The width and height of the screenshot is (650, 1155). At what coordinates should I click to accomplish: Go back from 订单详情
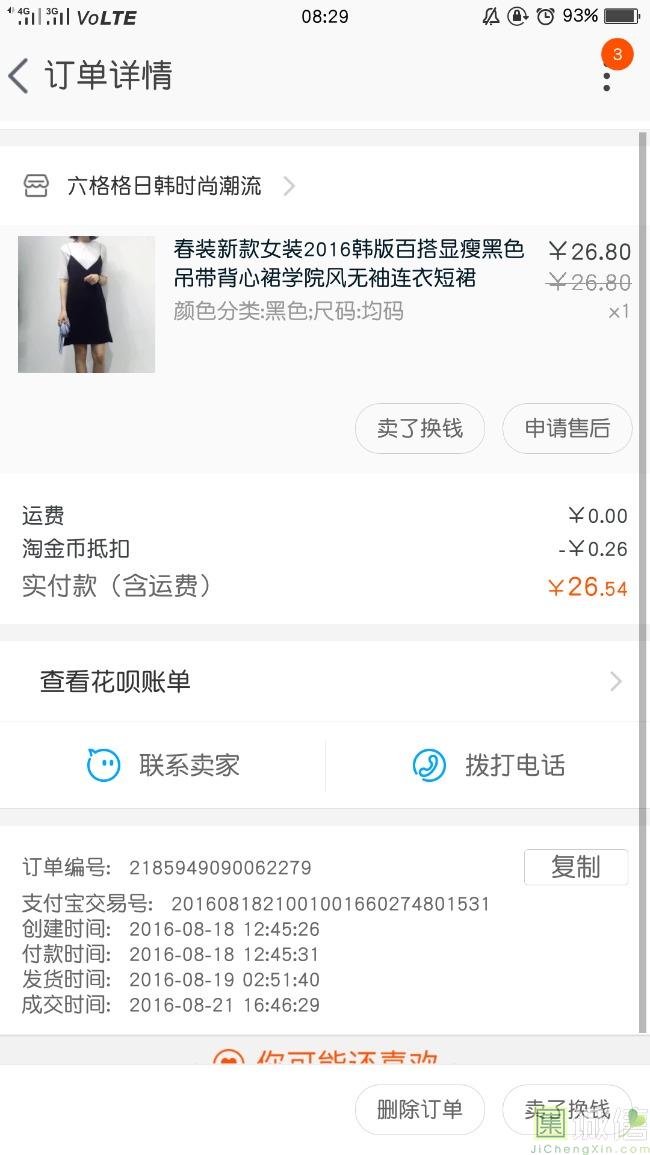20,76
